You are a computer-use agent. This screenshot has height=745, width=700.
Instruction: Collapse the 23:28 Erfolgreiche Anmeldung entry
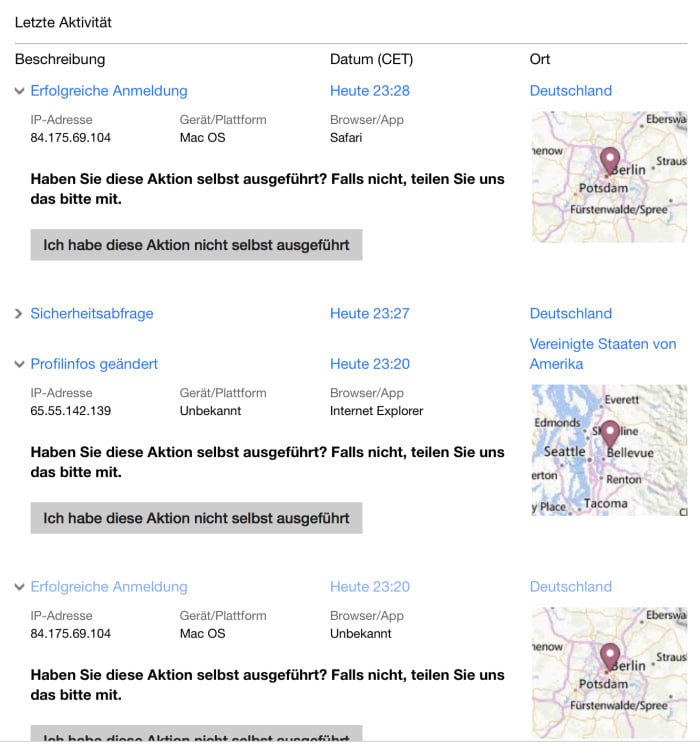pos(19,91)
